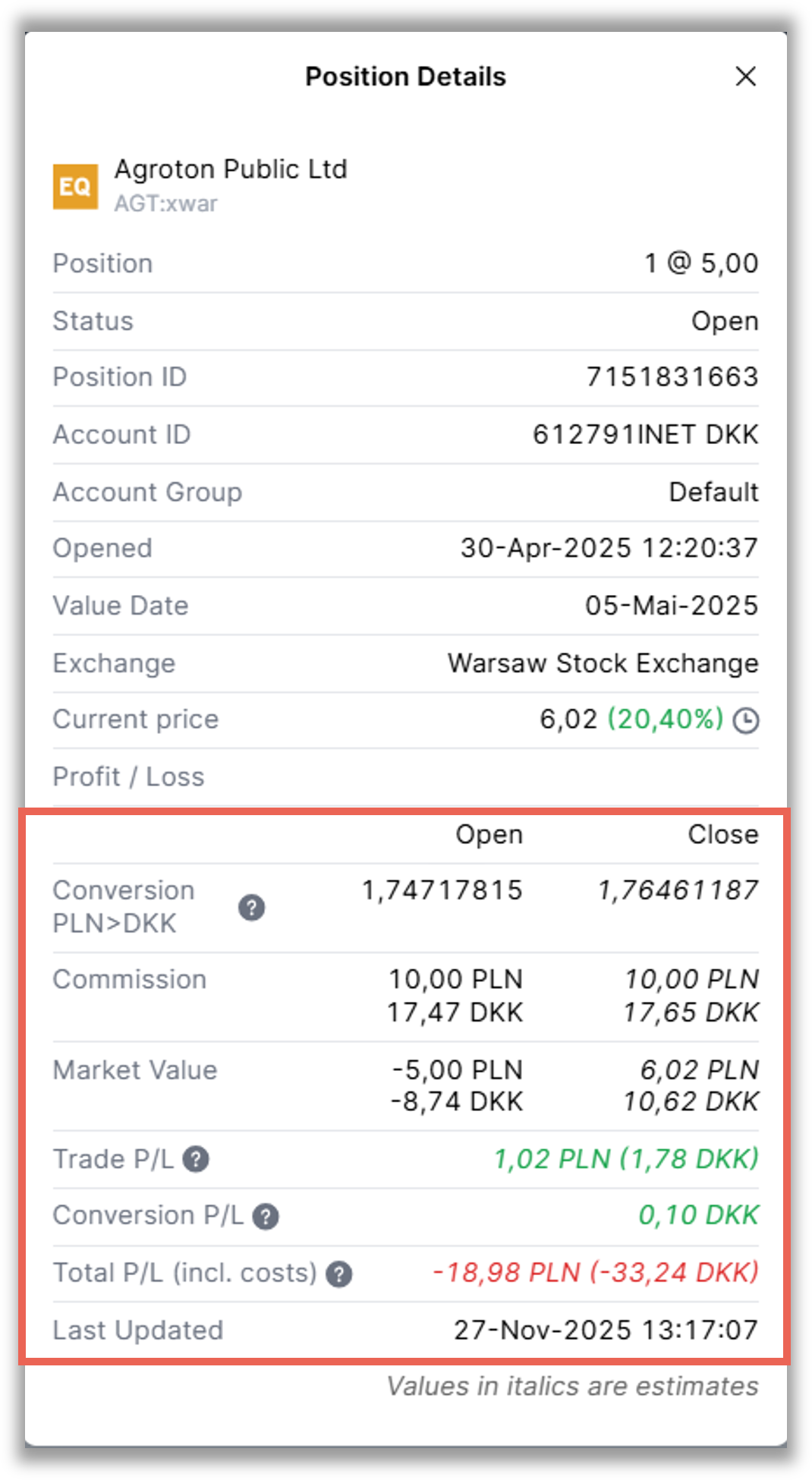Screen dimensions: 812x1480
Task: Select the Account ID 612791INET DKK
Action: click(x=644, y=433)
